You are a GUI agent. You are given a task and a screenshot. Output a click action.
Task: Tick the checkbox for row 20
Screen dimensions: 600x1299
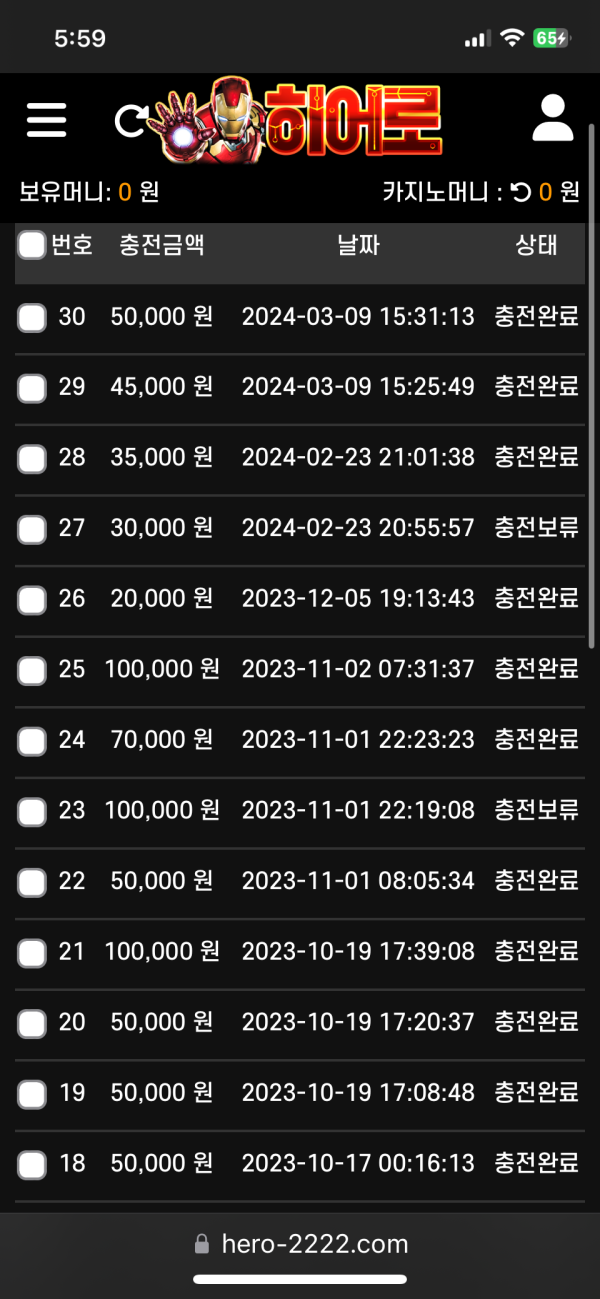(x=32, y=1023)
